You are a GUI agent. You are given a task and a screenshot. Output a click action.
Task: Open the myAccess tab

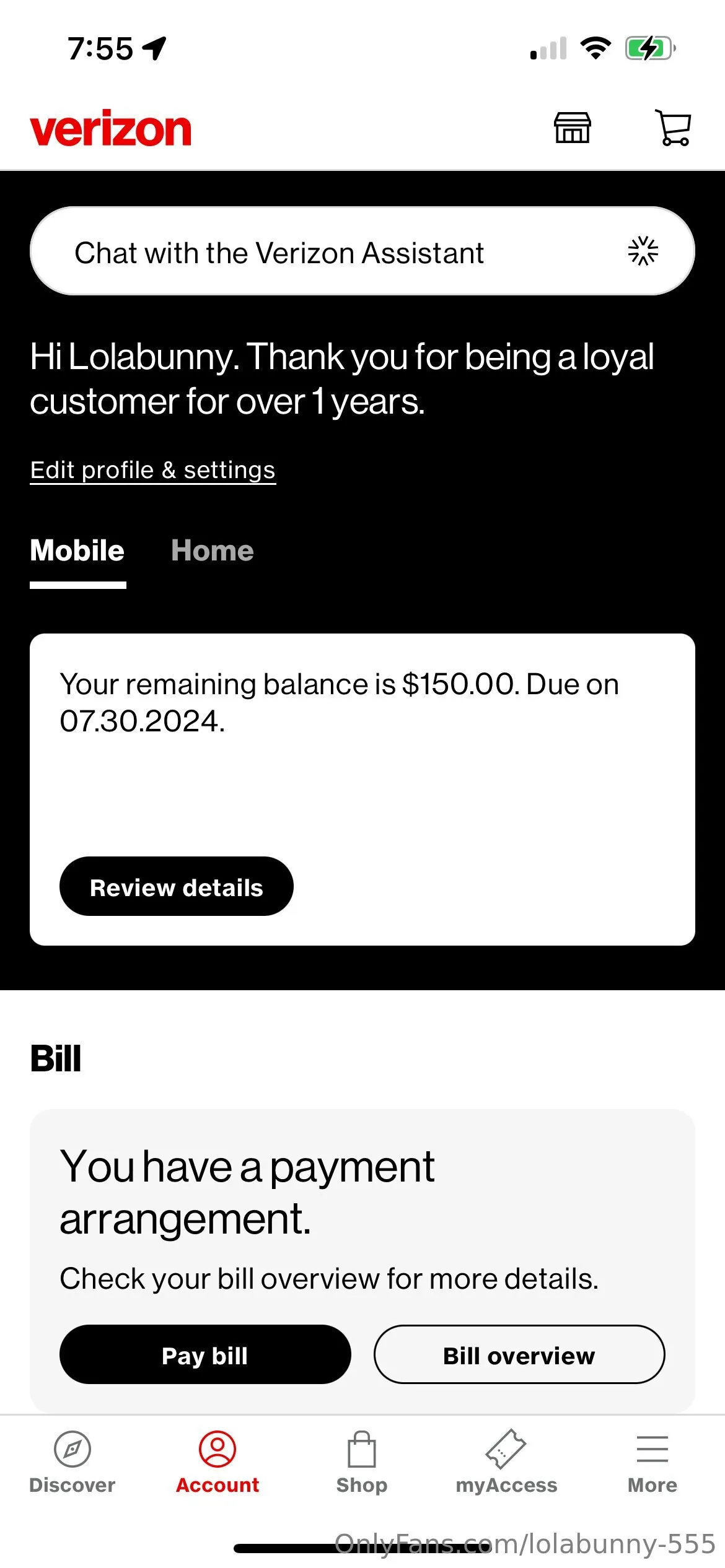506,1461
